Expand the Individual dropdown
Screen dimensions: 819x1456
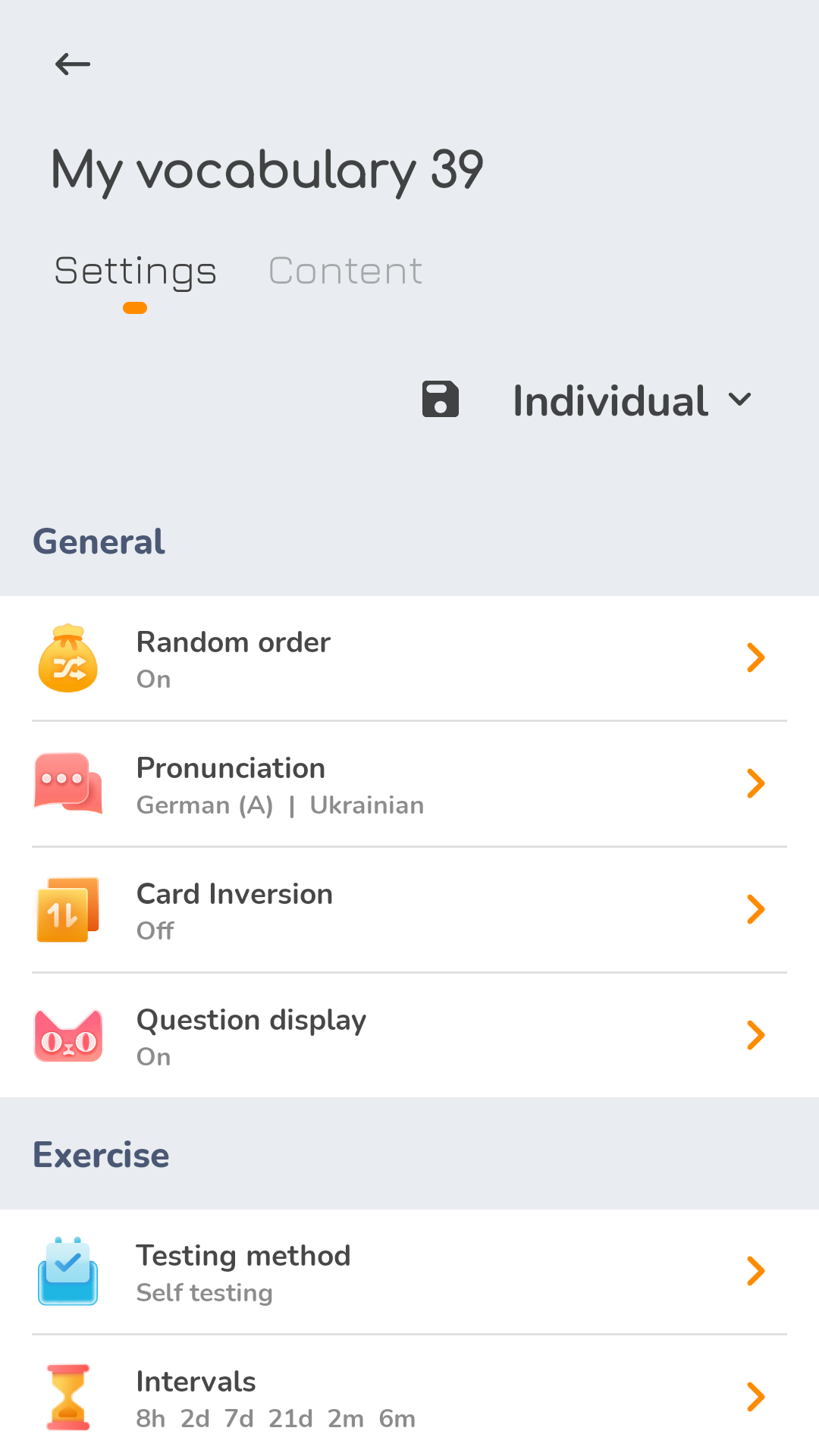click(x=632, y=400)
